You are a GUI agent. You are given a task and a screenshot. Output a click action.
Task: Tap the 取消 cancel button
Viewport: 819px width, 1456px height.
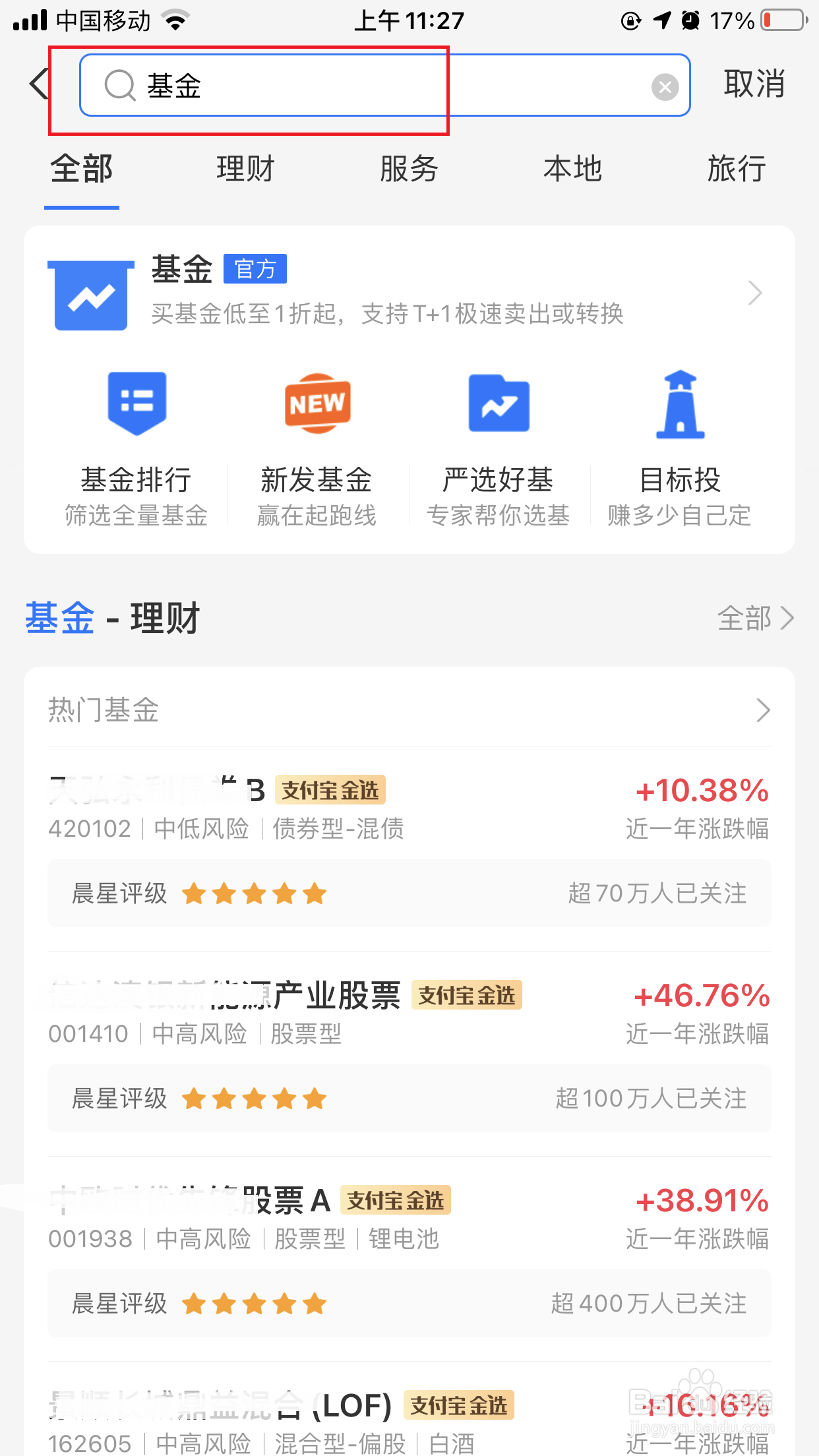754,83
